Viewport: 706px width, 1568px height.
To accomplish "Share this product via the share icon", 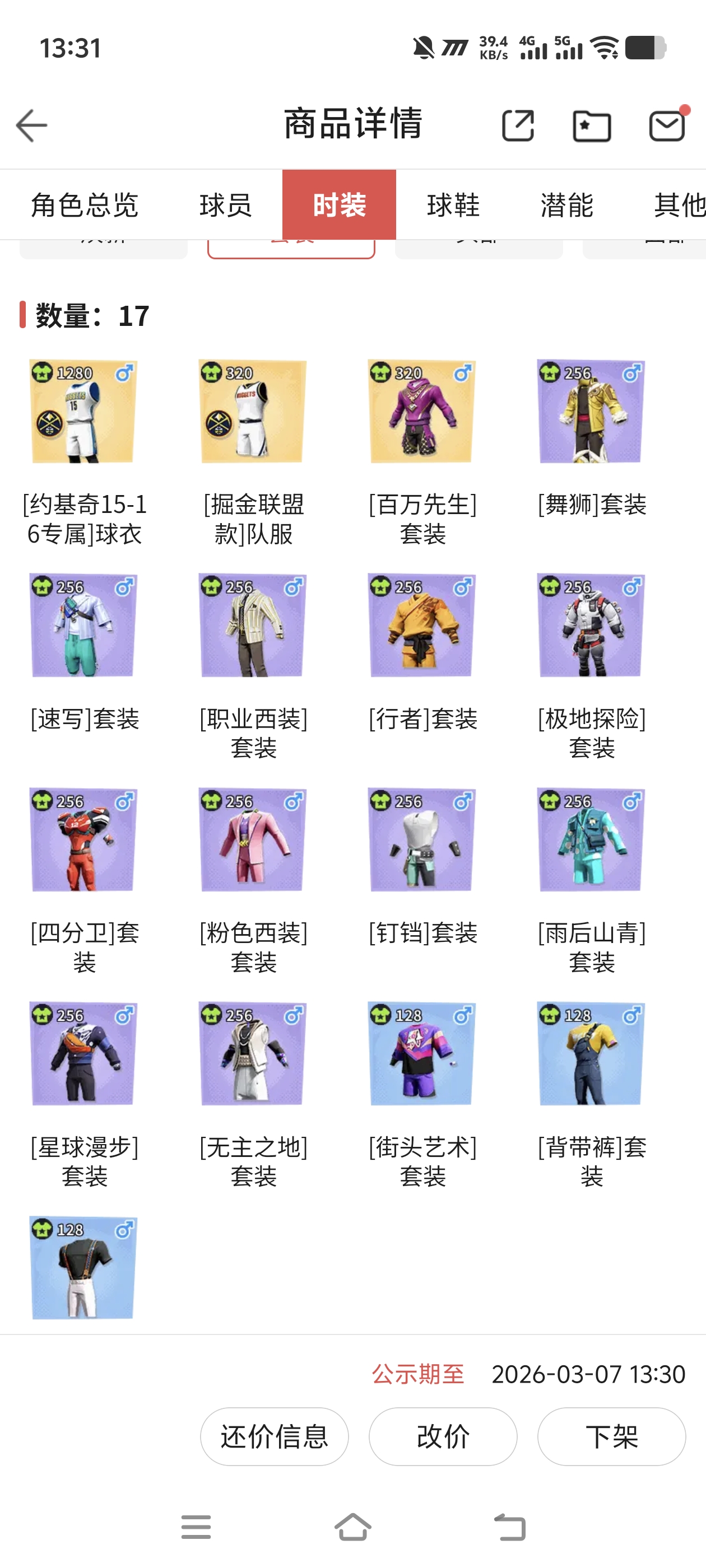I will 518,125.
